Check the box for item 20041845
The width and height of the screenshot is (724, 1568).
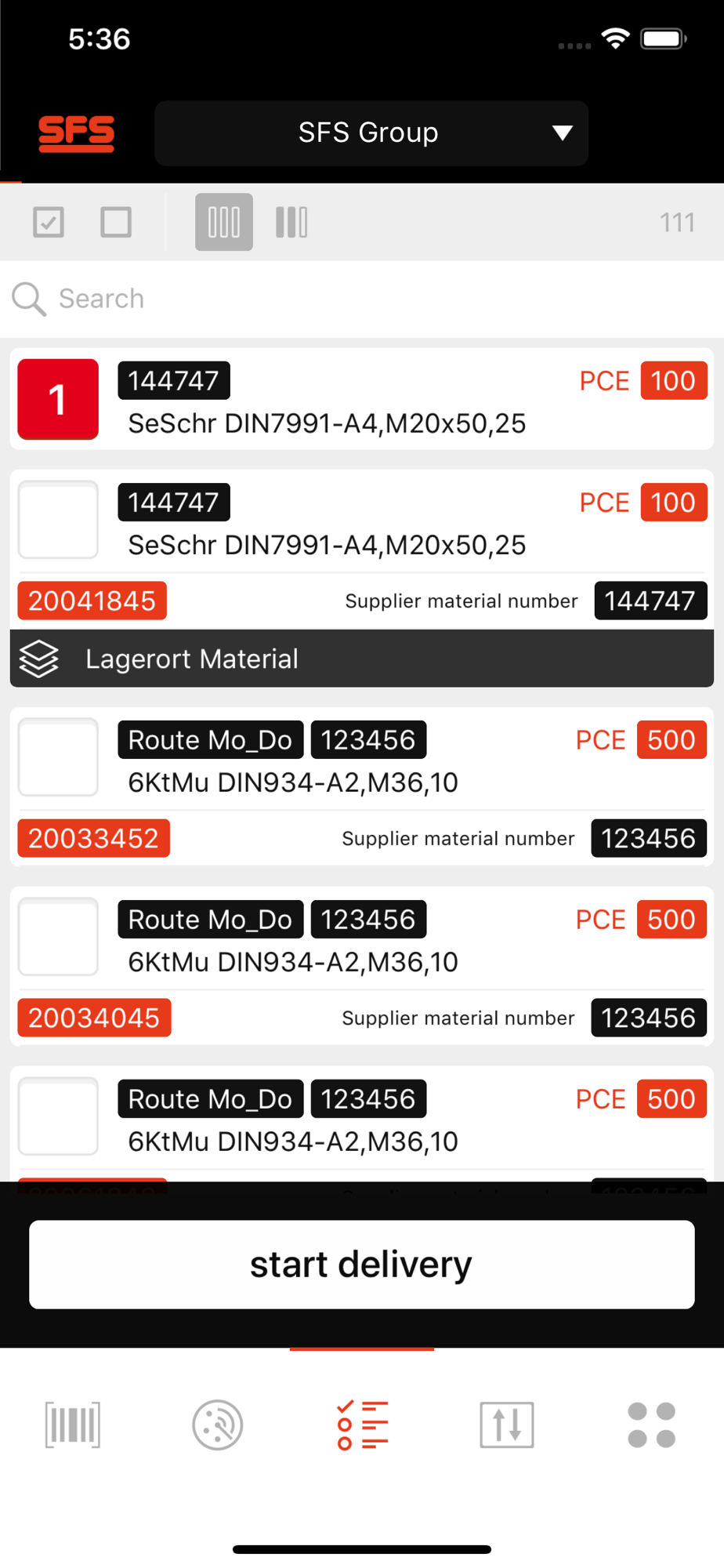click(x=58, y=520)
